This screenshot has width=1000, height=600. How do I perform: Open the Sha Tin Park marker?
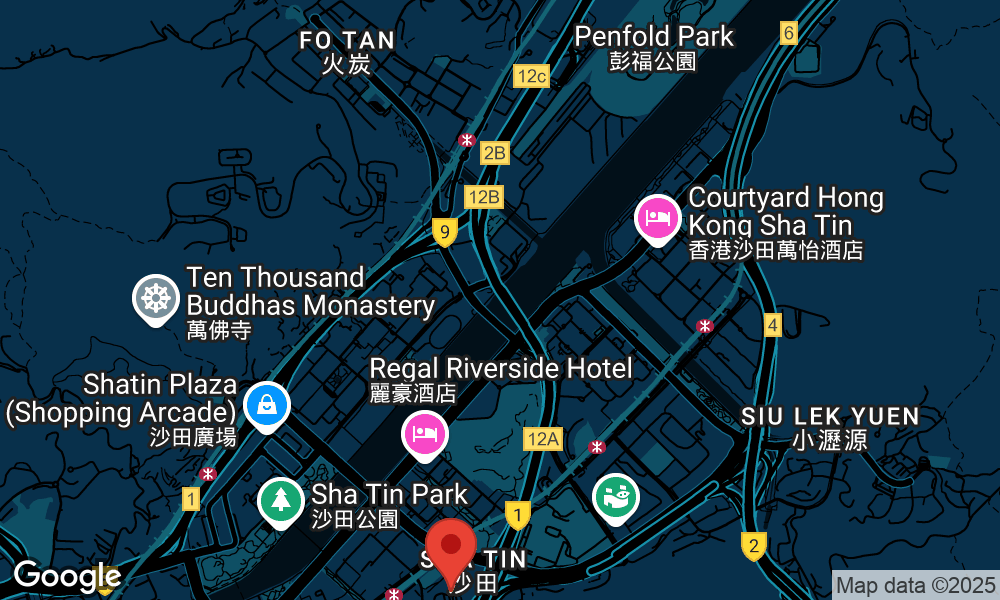281,500
